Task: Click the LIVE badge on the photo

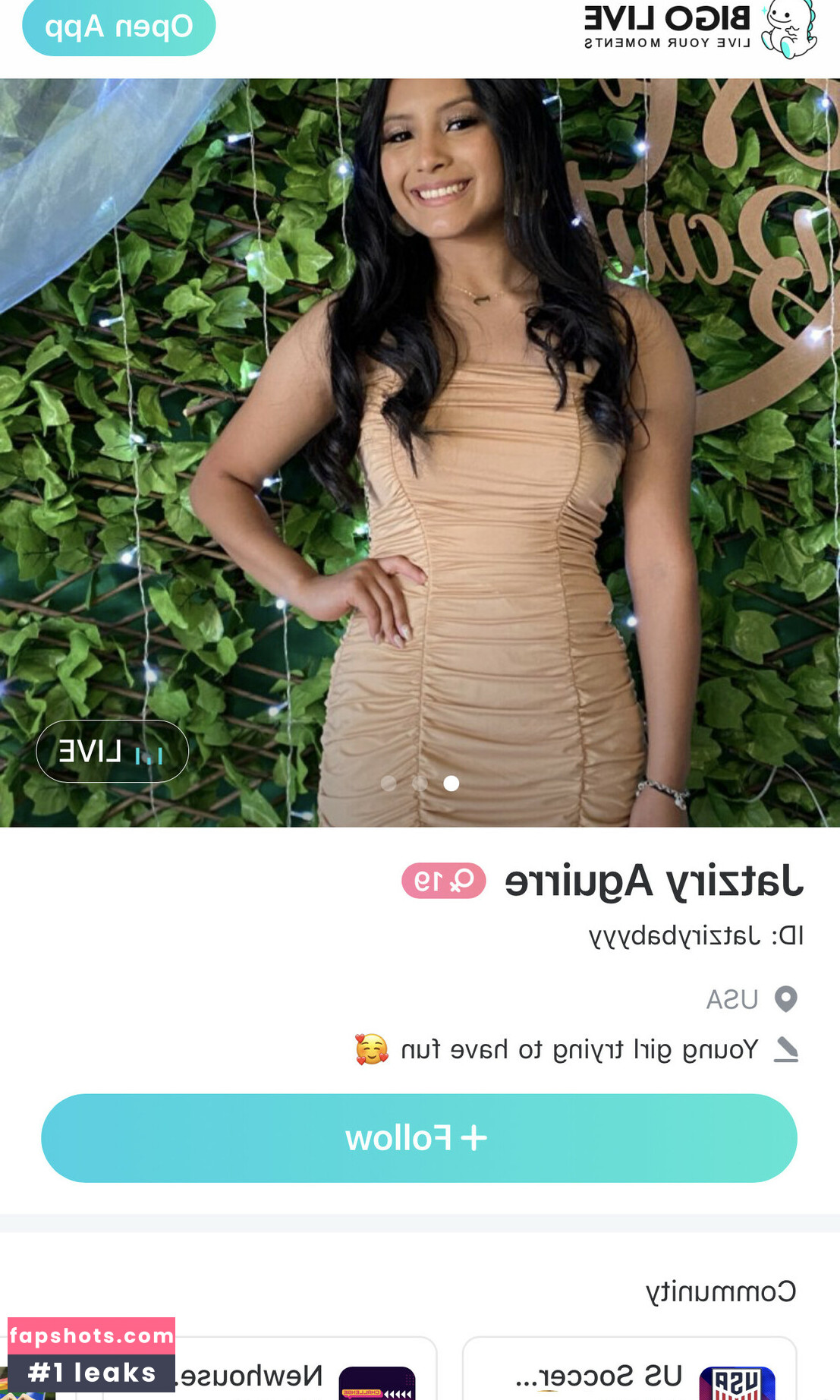Action: click(112, 750)
